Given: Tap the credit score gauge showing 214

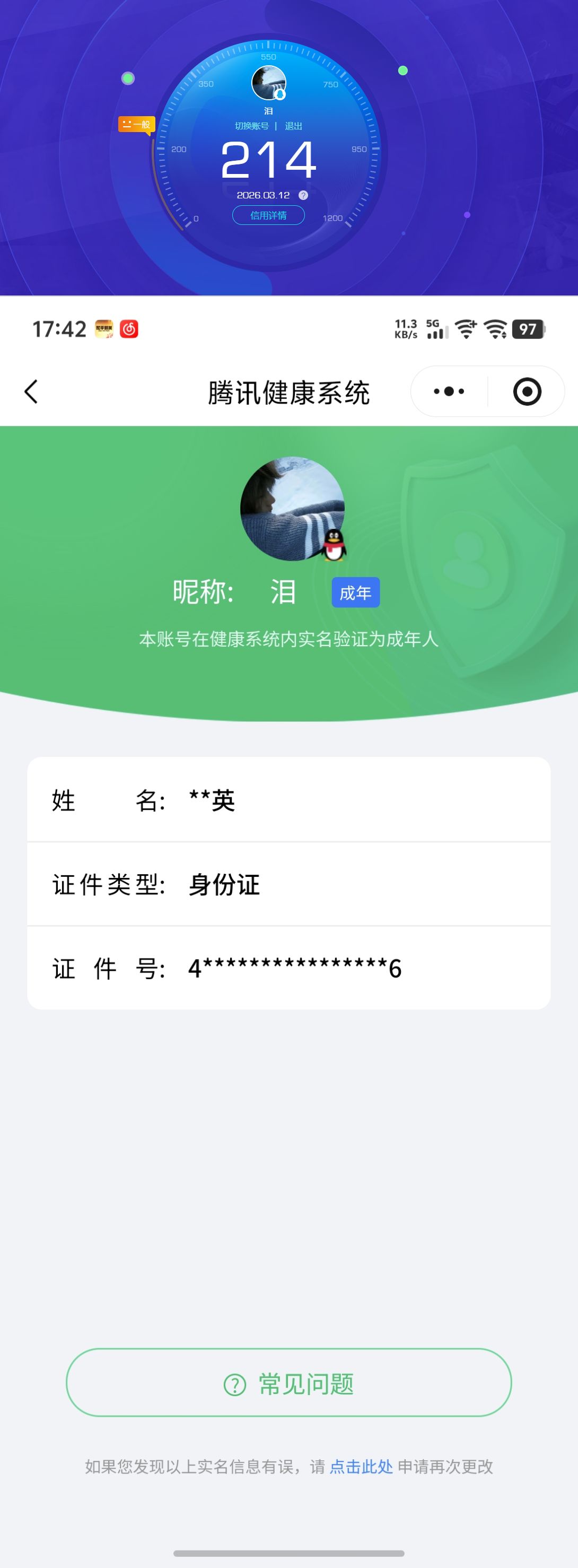Looking at the screenshot, I should [x=269, y=160].
